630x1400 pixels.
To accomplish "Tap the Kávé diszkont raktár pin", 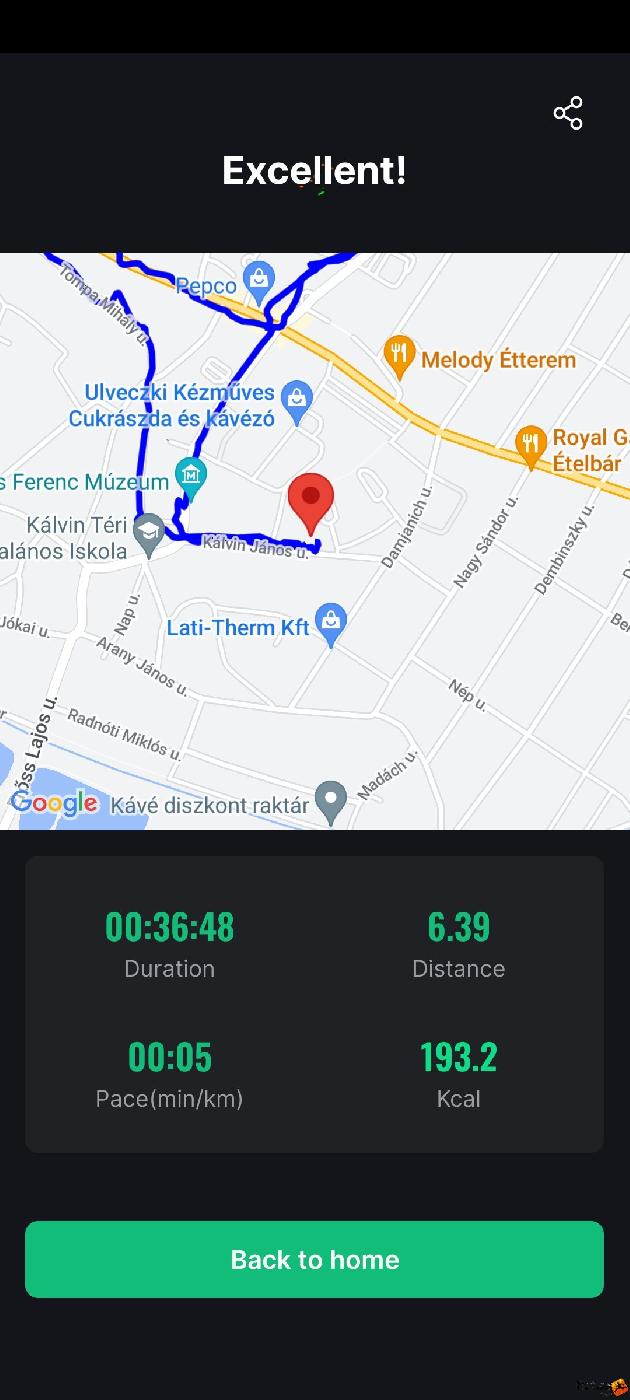I will [x=331, y=801].
